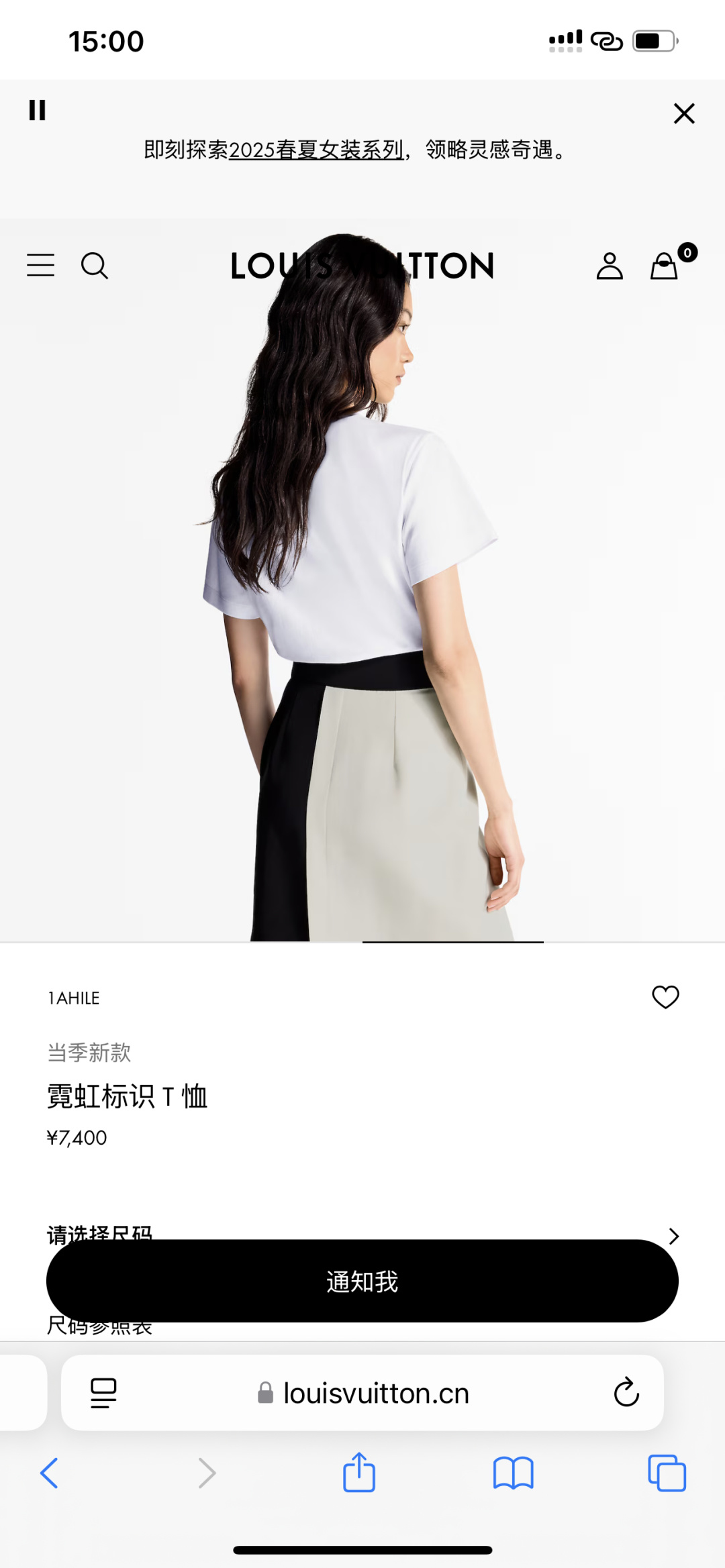The width and height of the screenshot is (725, 1568).
Task: Dismiss the top announcement banner
Action: [x=683, y=113]
